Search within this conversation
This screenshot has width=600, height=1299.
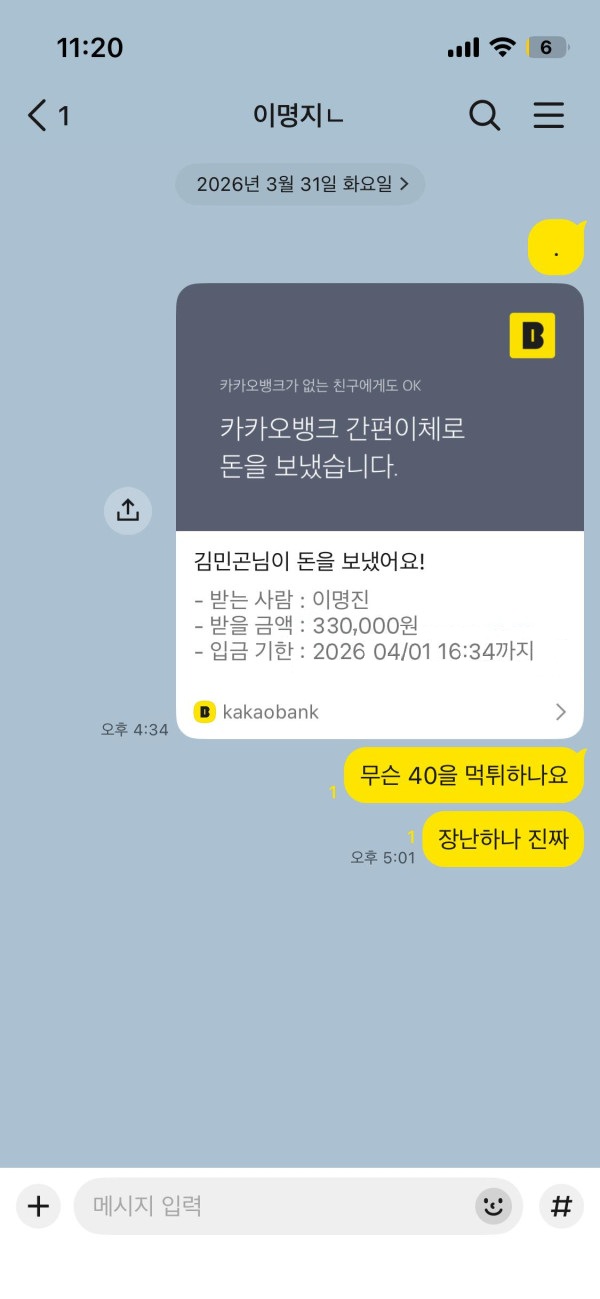click(484, 116)
